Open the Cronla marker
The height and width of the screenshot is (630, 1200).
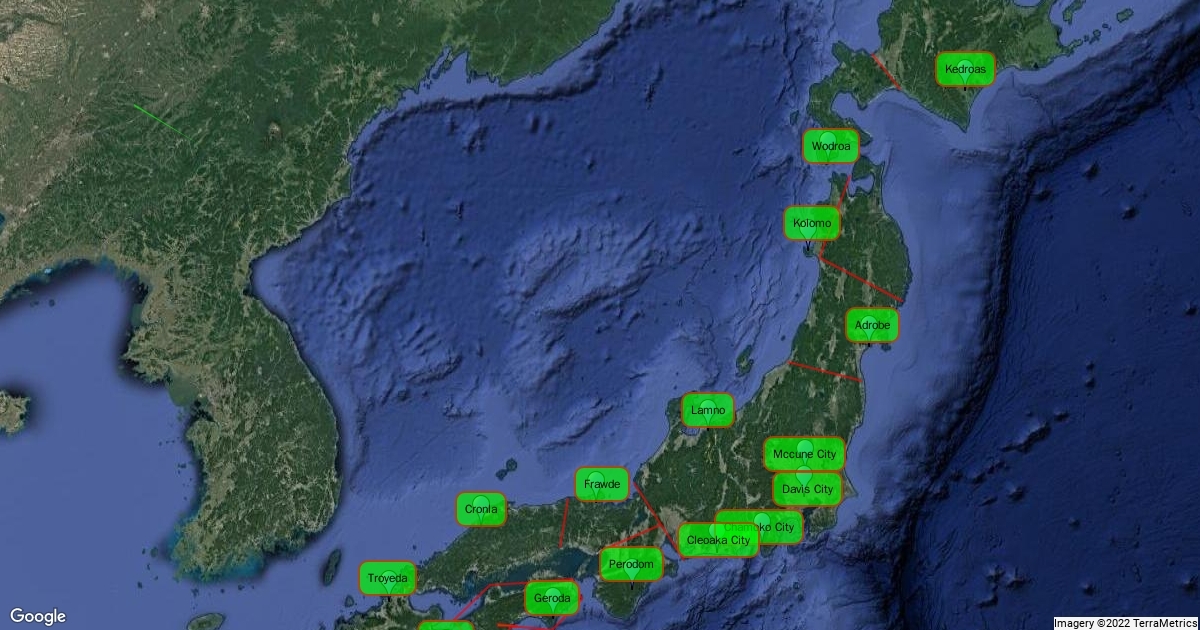coord(481,509)
